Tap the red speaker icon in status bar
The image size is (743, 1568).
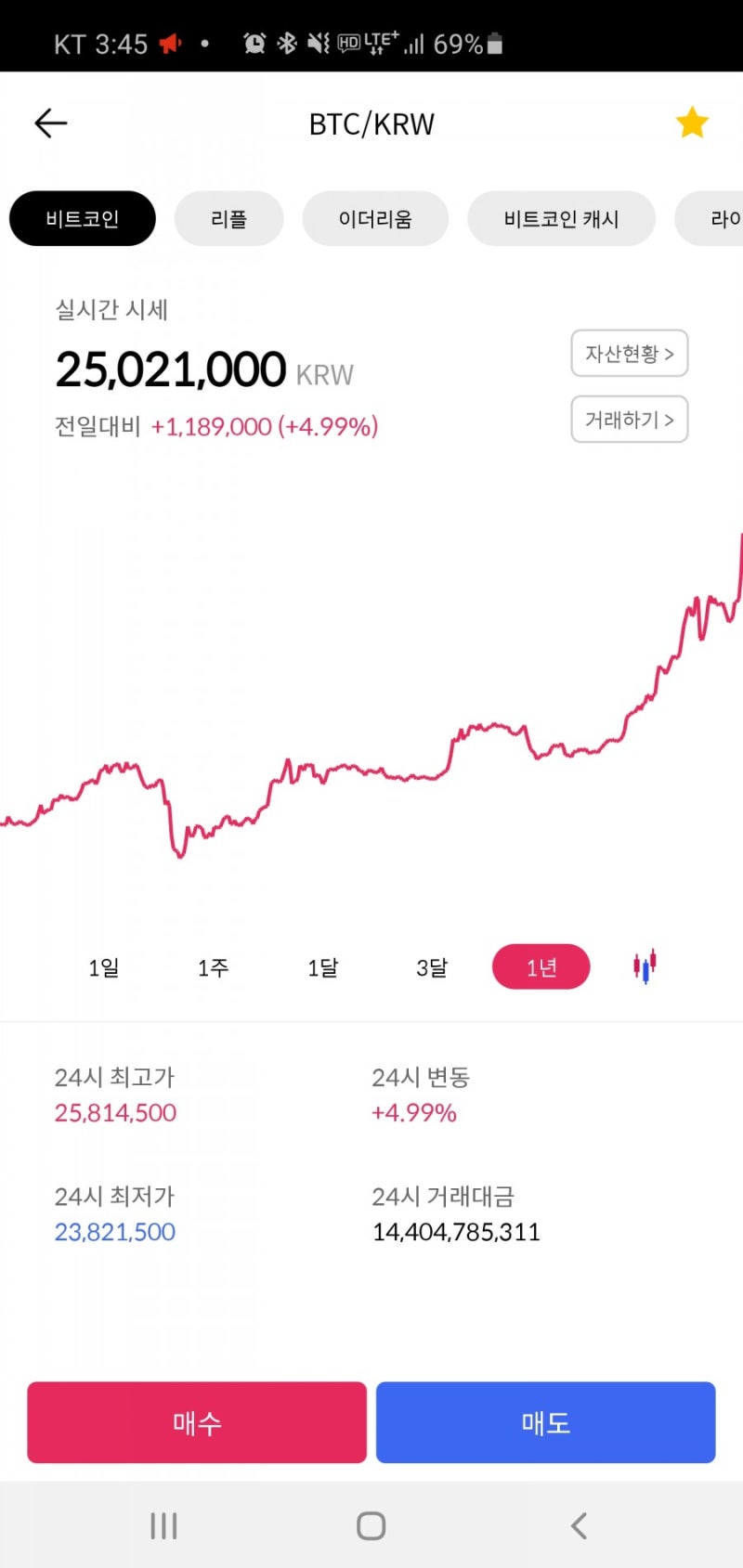[170, 43]
